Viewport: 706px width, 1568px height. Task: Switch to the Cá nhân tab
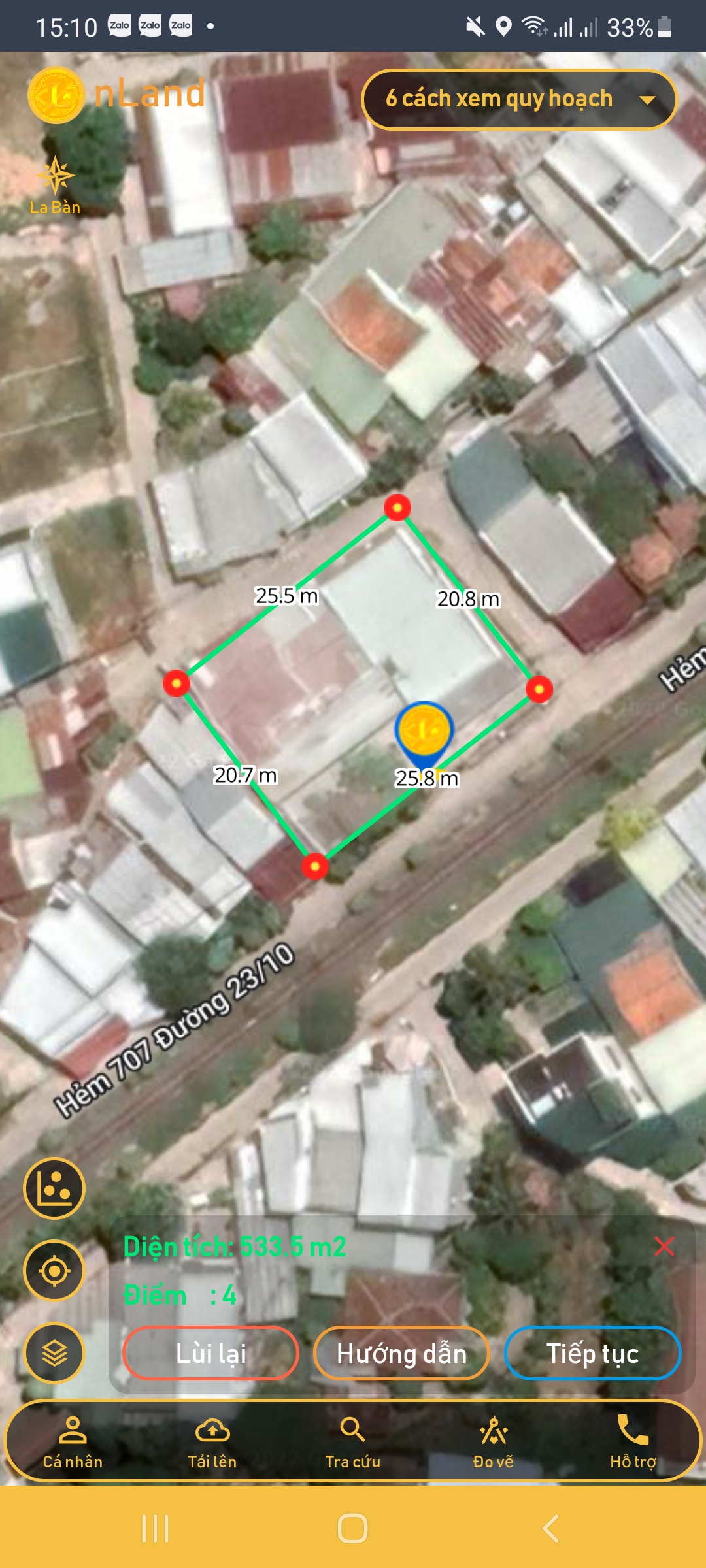coord(73,1442)
